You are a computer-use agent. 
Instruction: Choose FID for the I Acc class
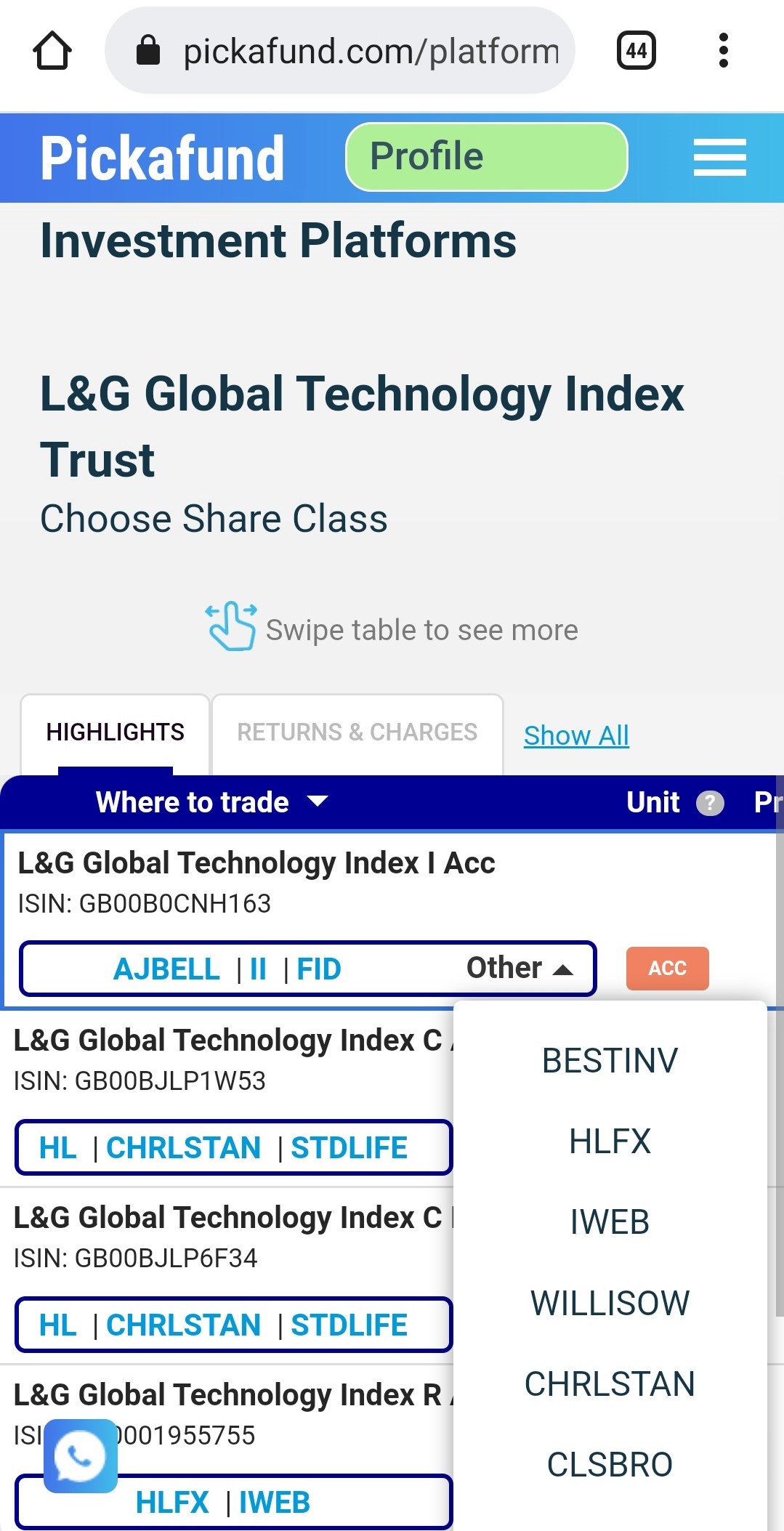[x=319, y=969]
